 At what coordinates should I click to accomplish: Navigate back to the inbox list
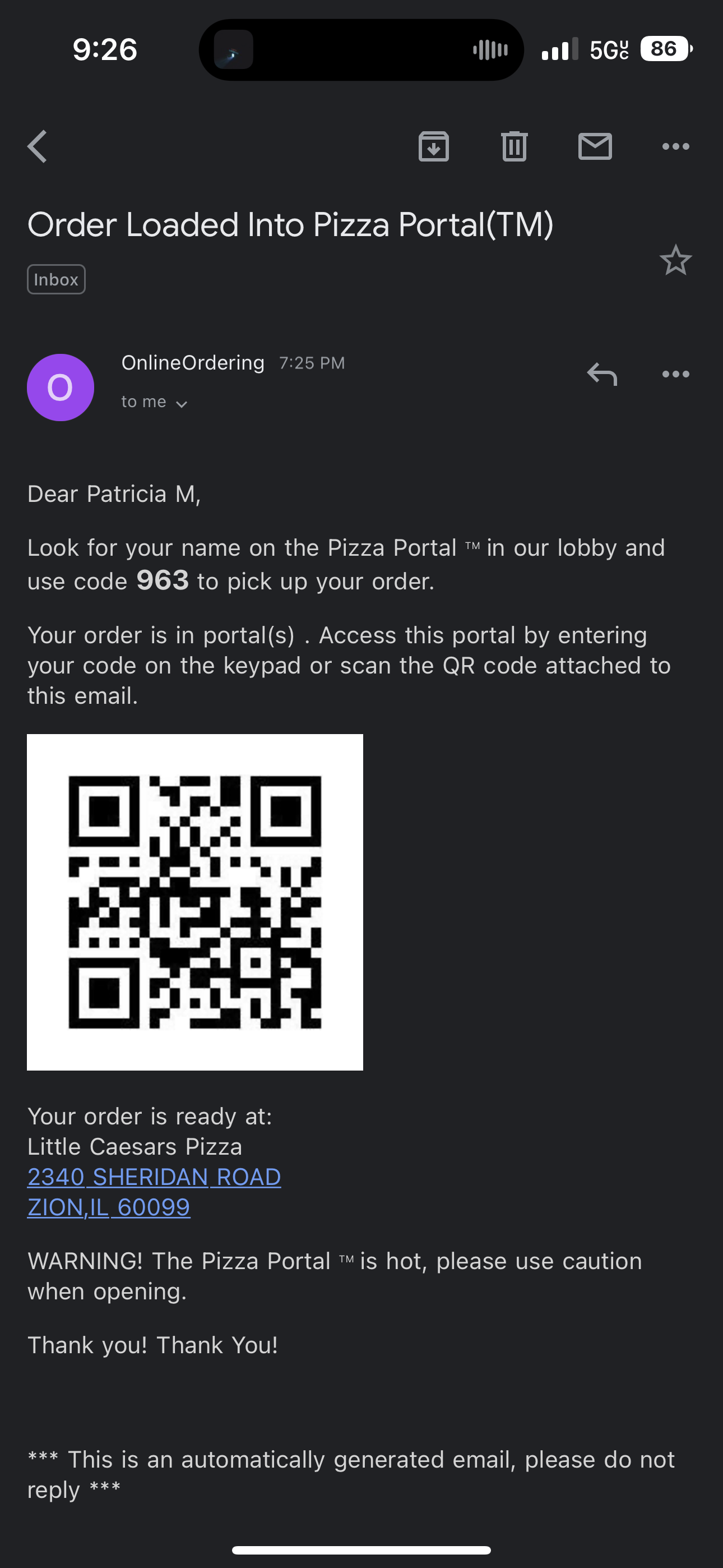pos(38,146)
